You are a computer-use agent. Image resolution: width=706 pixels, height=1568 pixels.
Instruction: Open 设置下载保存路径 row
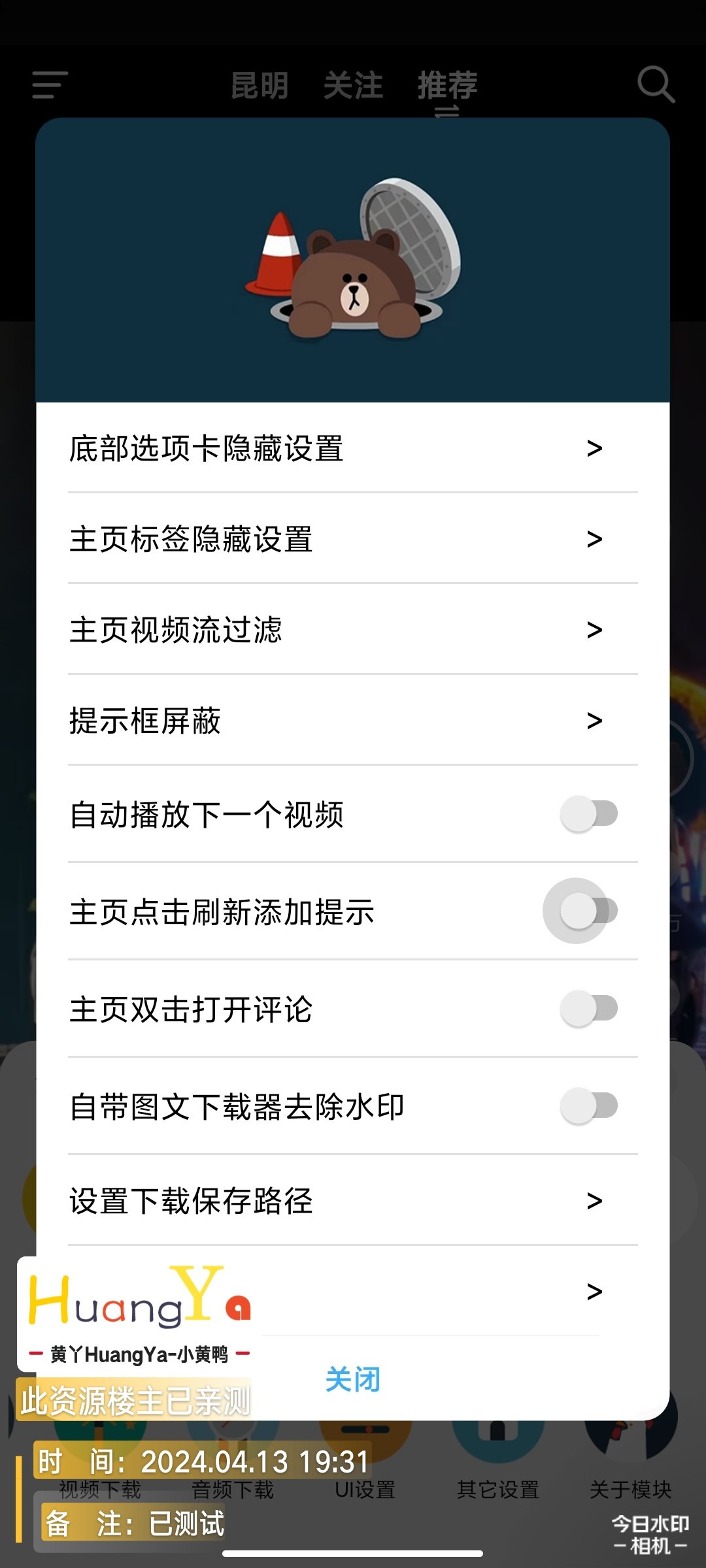coord(353,1200)
